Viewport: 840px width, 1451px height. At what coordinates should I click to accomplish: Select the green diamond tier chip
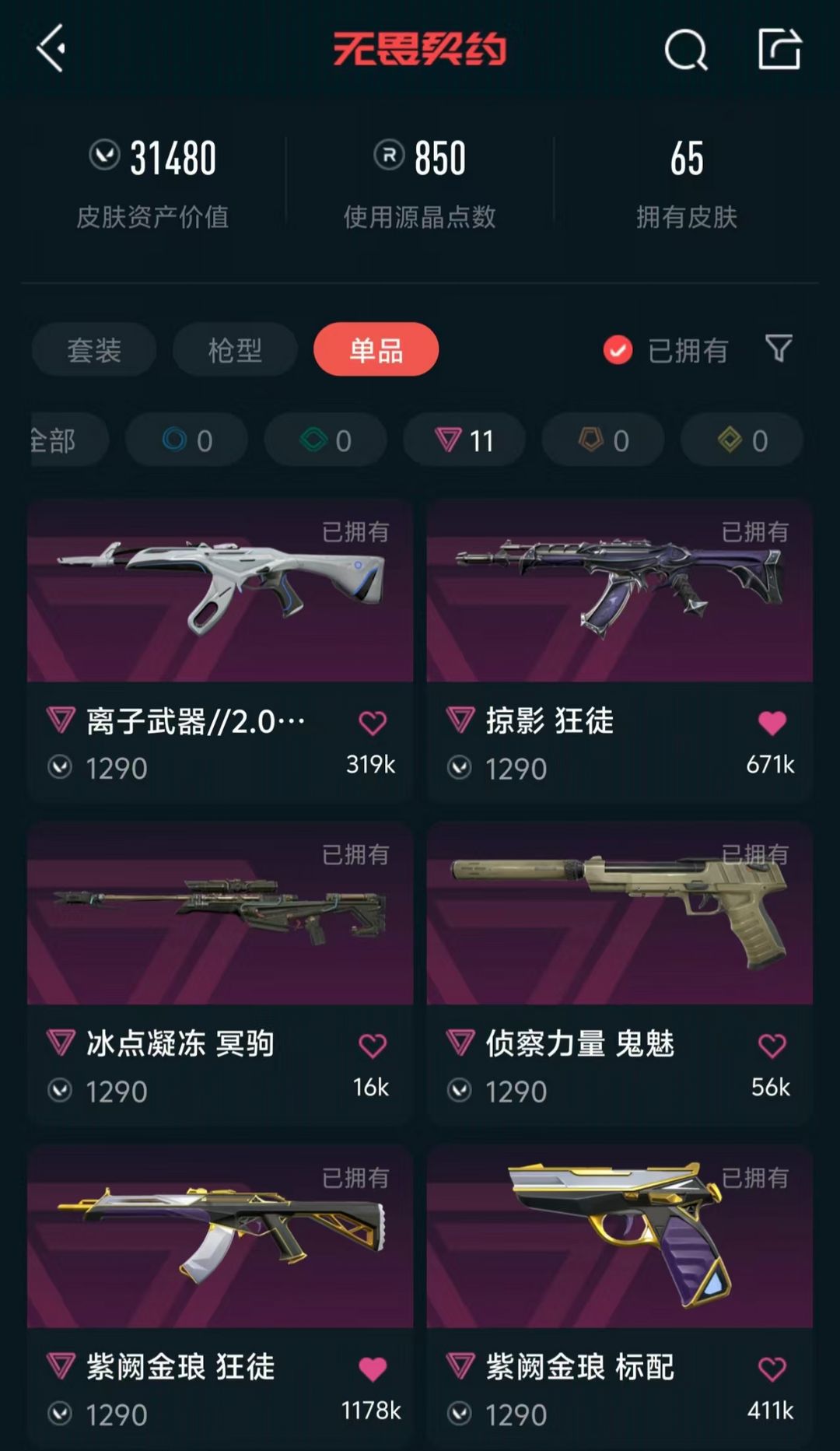pos(325,440)
